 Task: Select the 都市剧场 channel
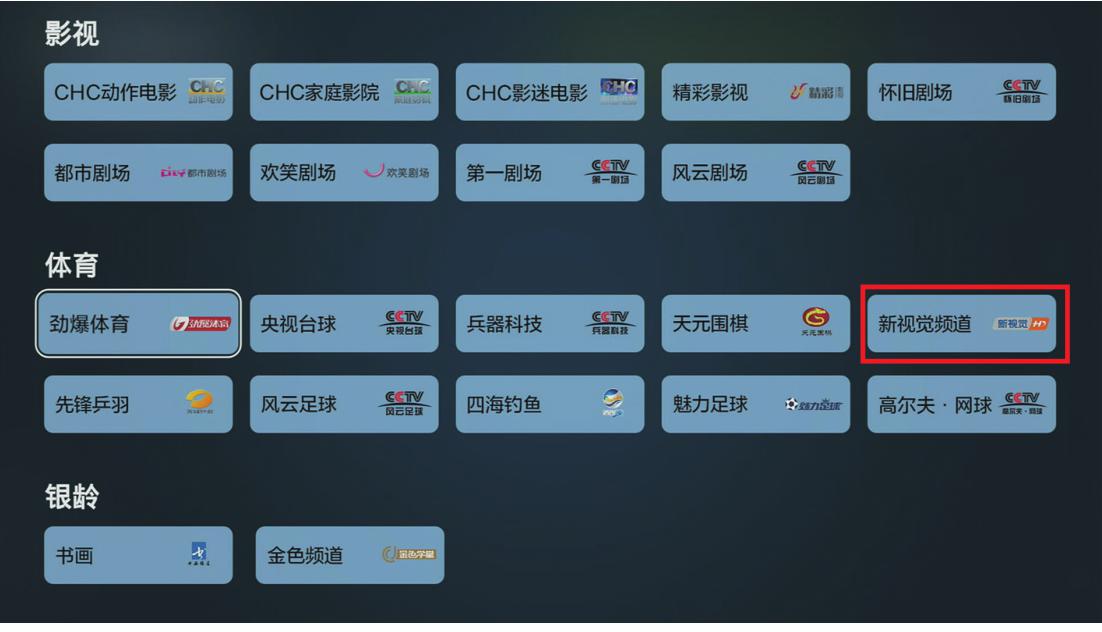pyautogui.click(x=138, y=172)
